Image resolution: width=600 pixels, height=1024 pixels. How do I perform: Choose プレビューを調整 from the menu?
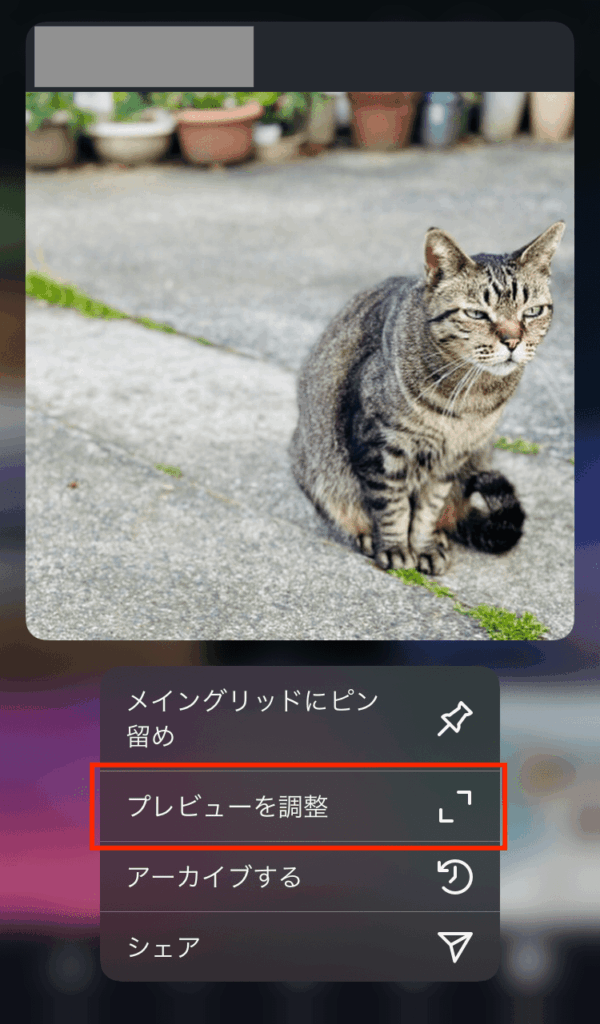click(299, 807)
